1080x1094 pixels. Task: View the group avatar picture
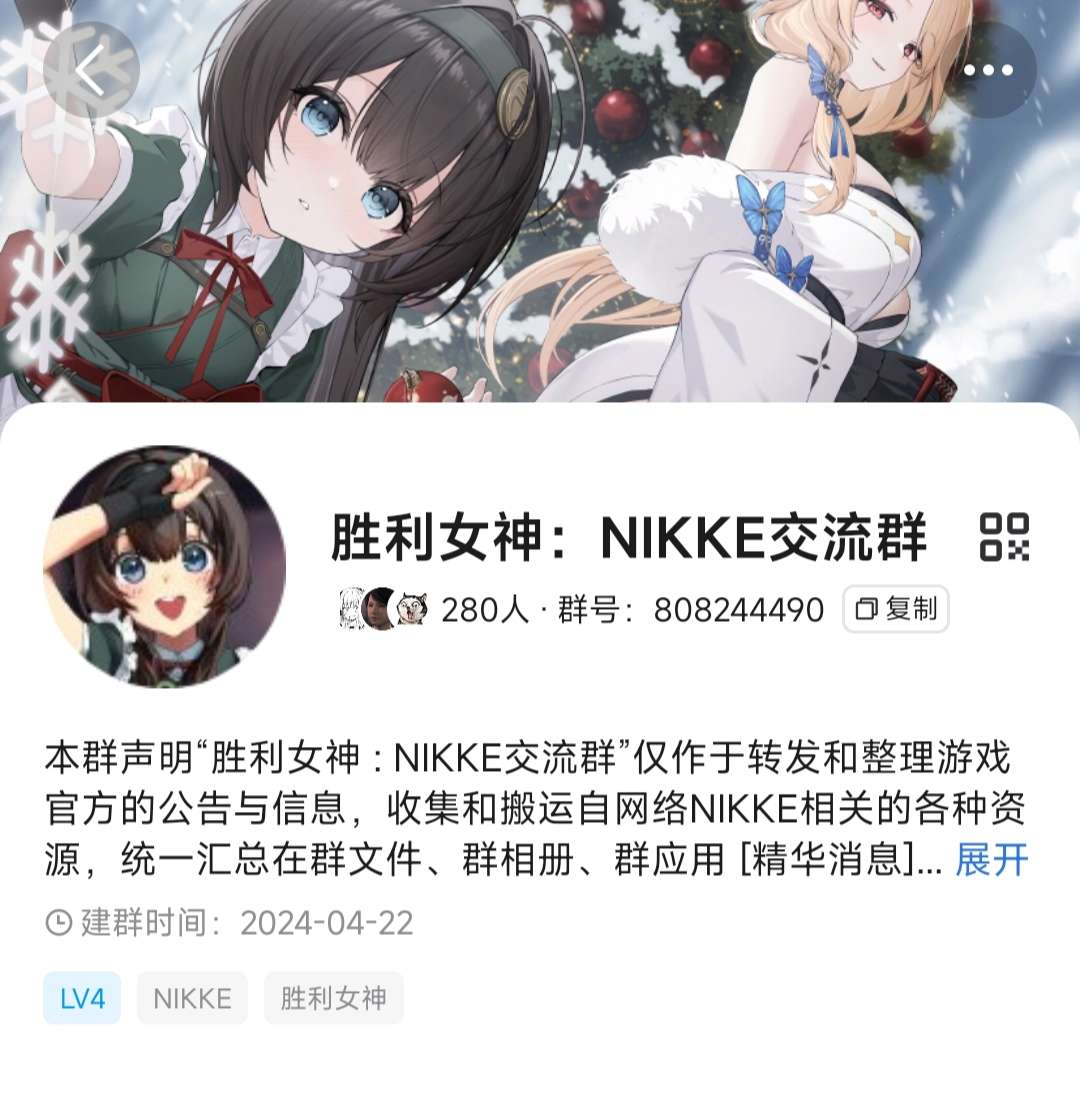pos(164,566)
